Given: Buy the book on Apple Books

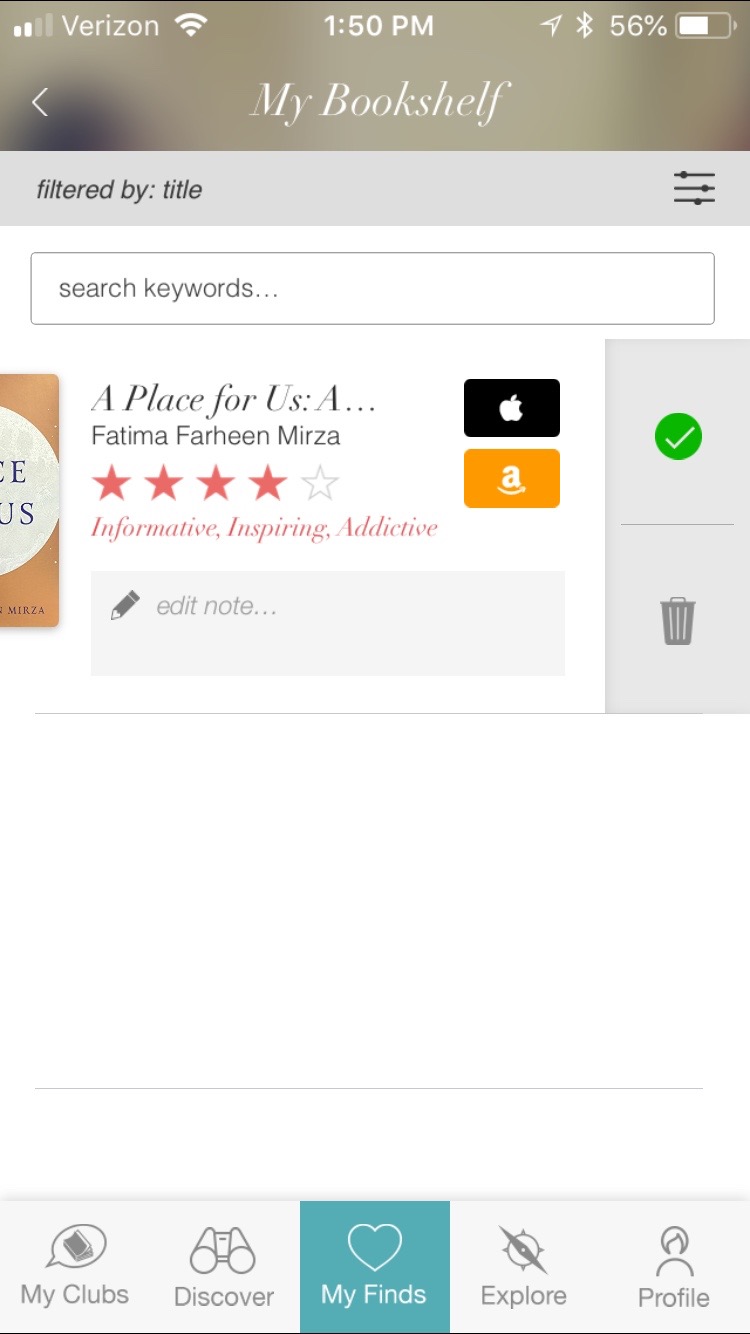Looking at the screenshot, I should coord(511,408).
